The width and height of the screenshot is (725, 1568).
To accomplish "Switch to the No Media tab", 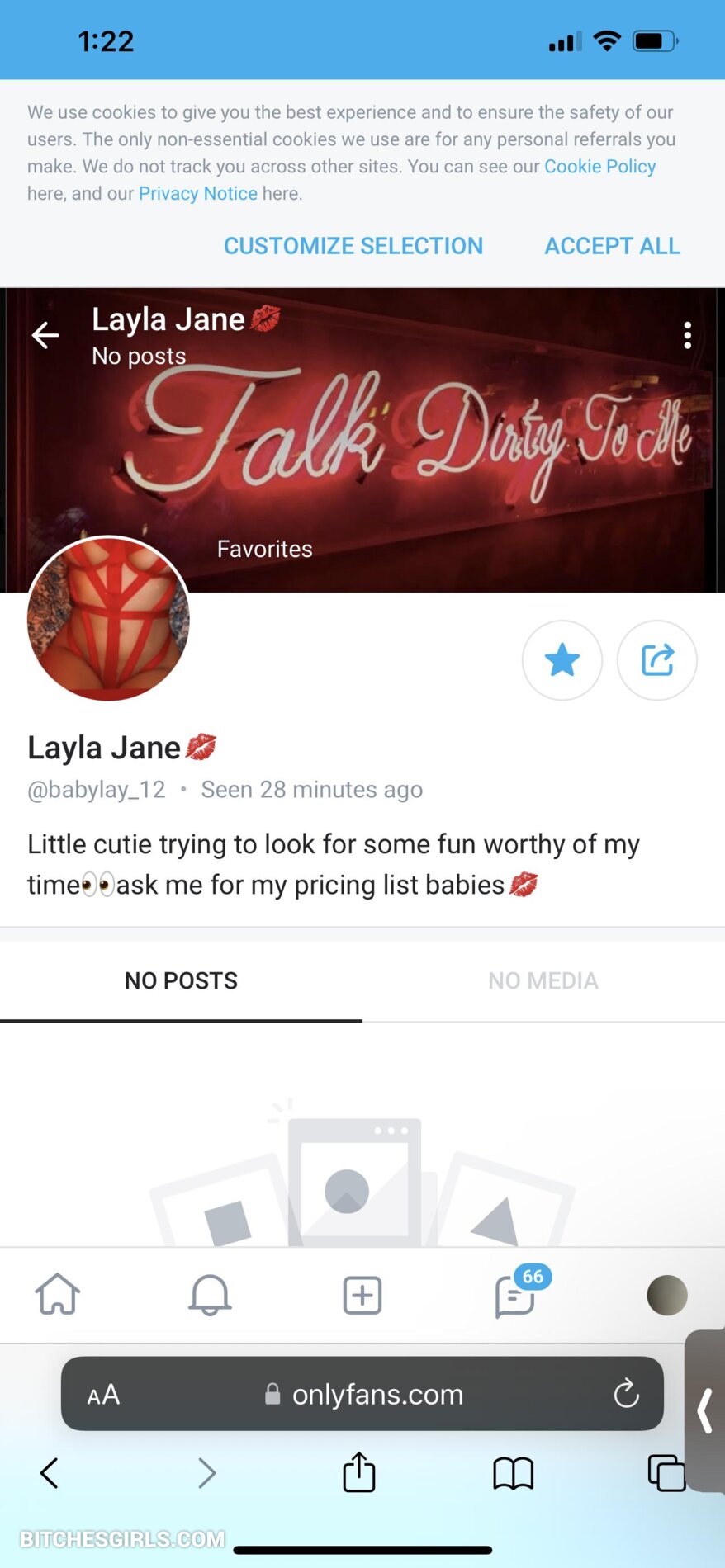I will (x=543, y=980).
